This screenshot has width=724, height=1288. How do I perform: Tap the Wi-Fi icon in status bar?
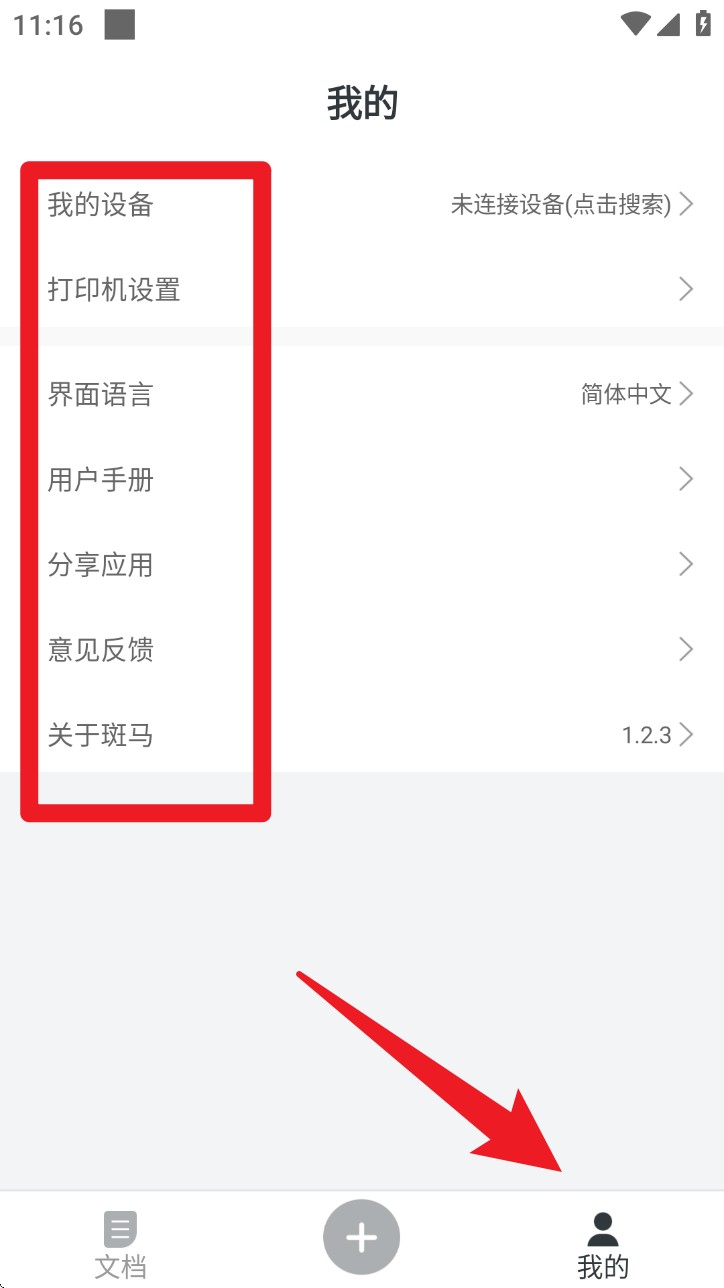click(x=636, y=24)
